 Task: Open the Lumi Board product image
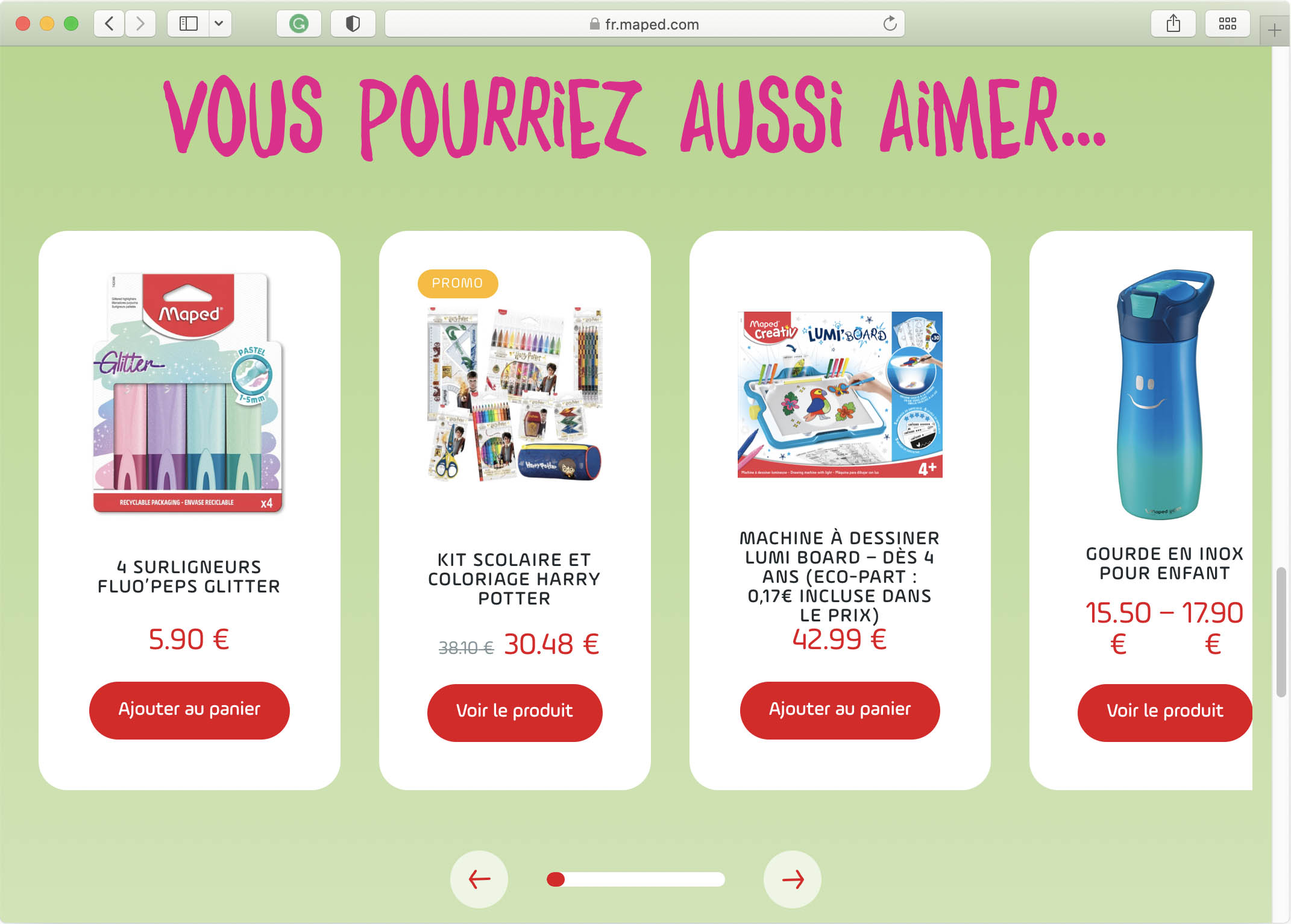pos(840,394)
